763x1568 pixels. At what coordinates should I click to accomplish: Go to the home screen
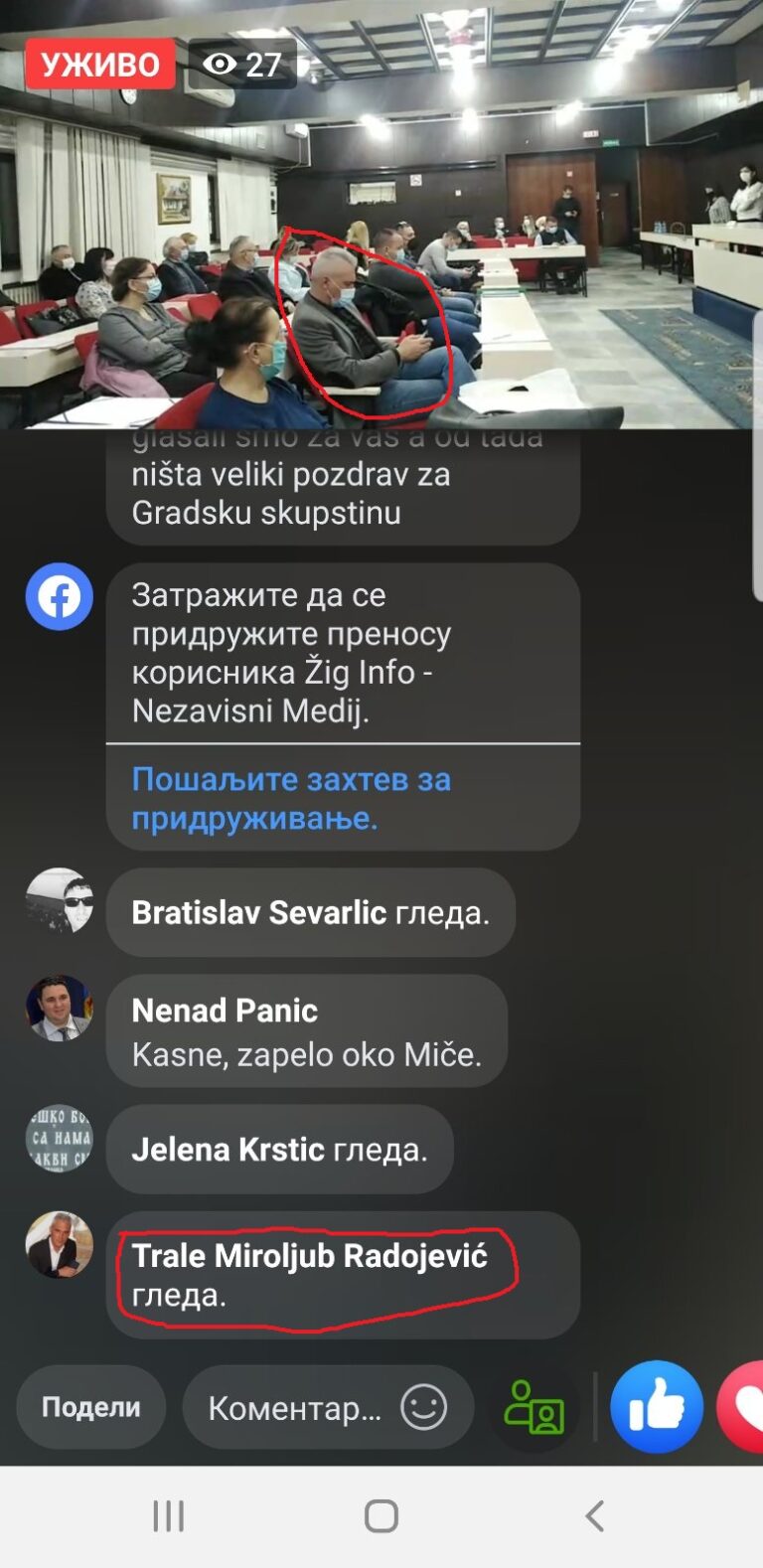[x=381, y=1516]
